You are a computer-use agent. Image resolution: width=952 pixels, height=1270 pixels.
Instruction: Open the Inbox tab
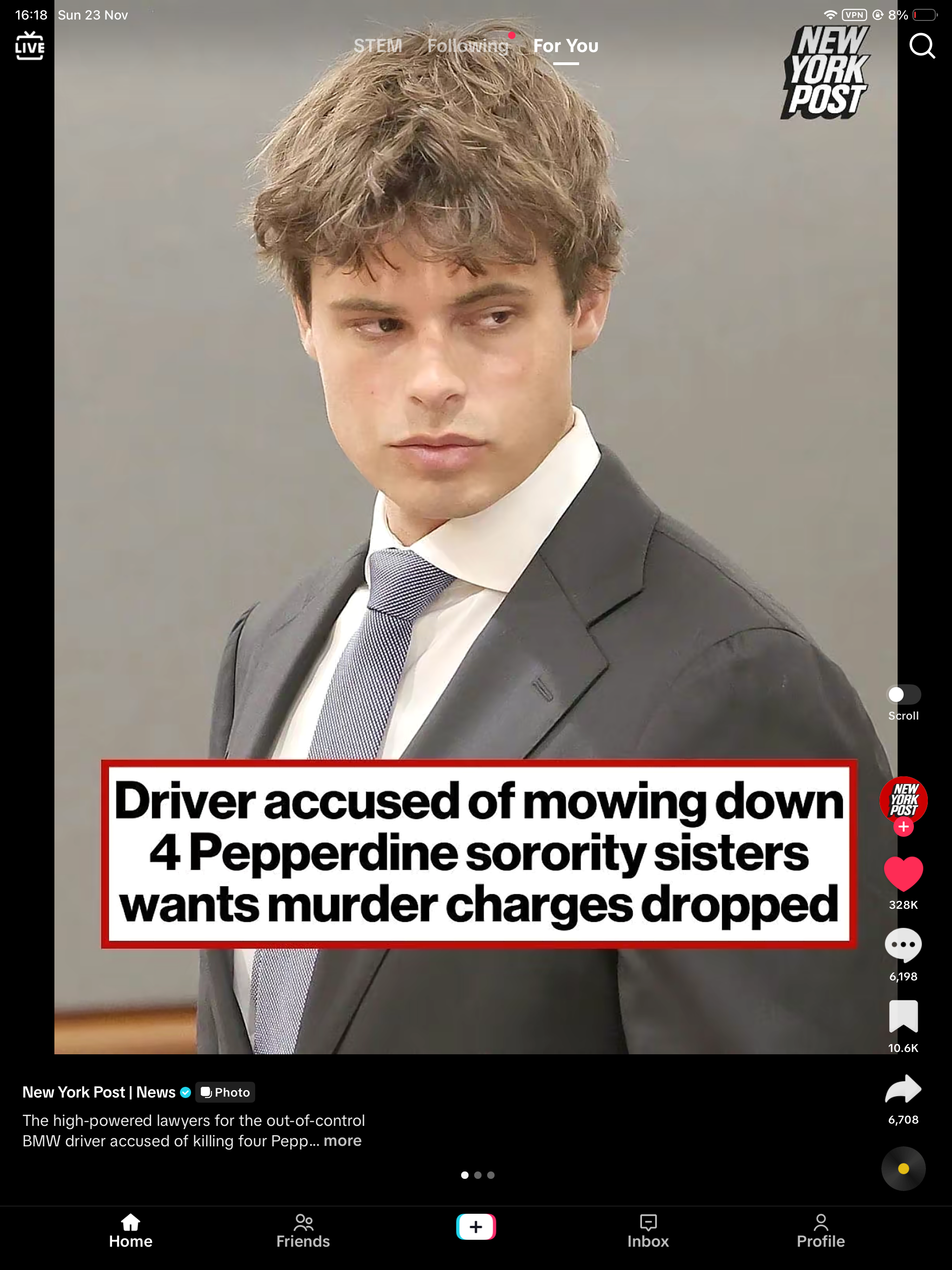click(648, 1231)
